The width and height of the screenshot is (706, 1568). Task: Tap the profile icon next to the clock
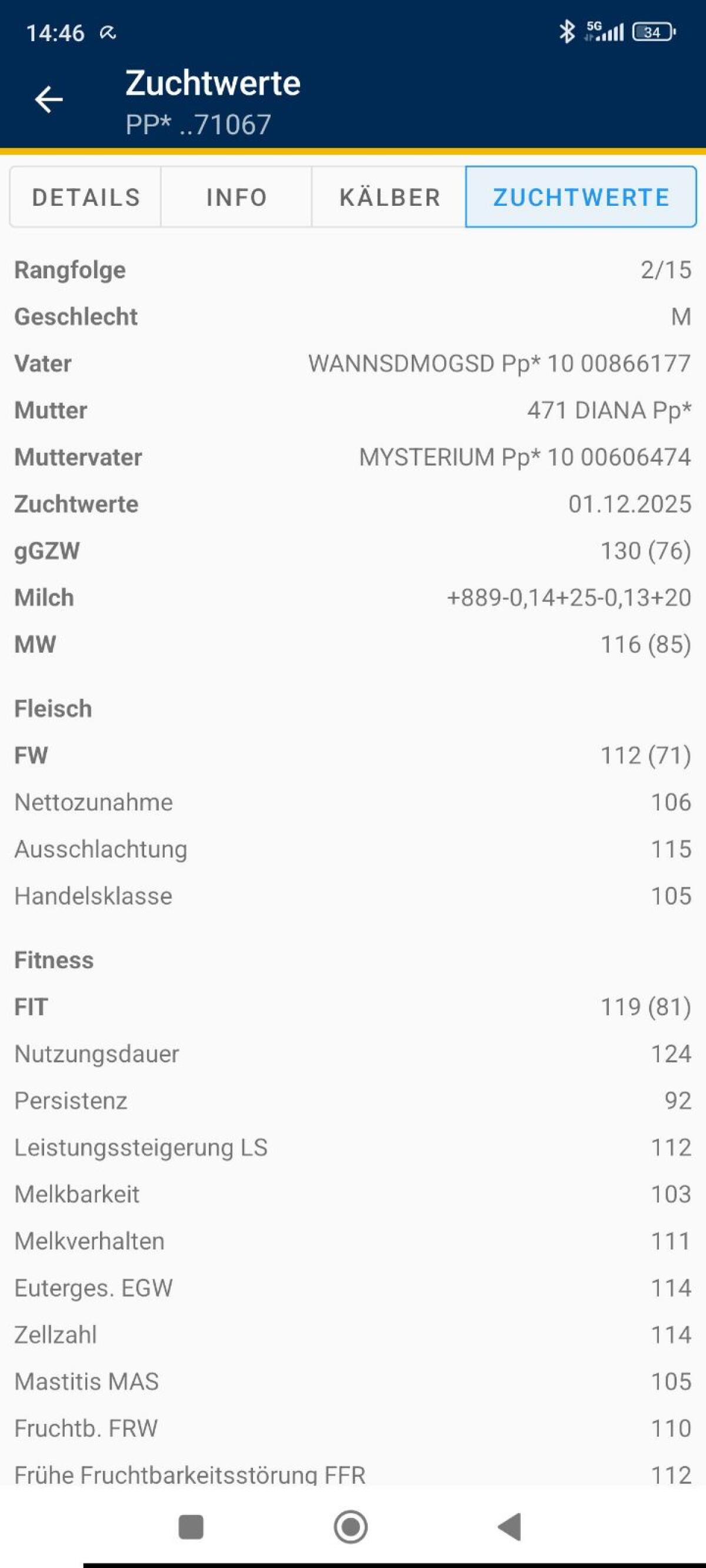click(x=108, y=34)
